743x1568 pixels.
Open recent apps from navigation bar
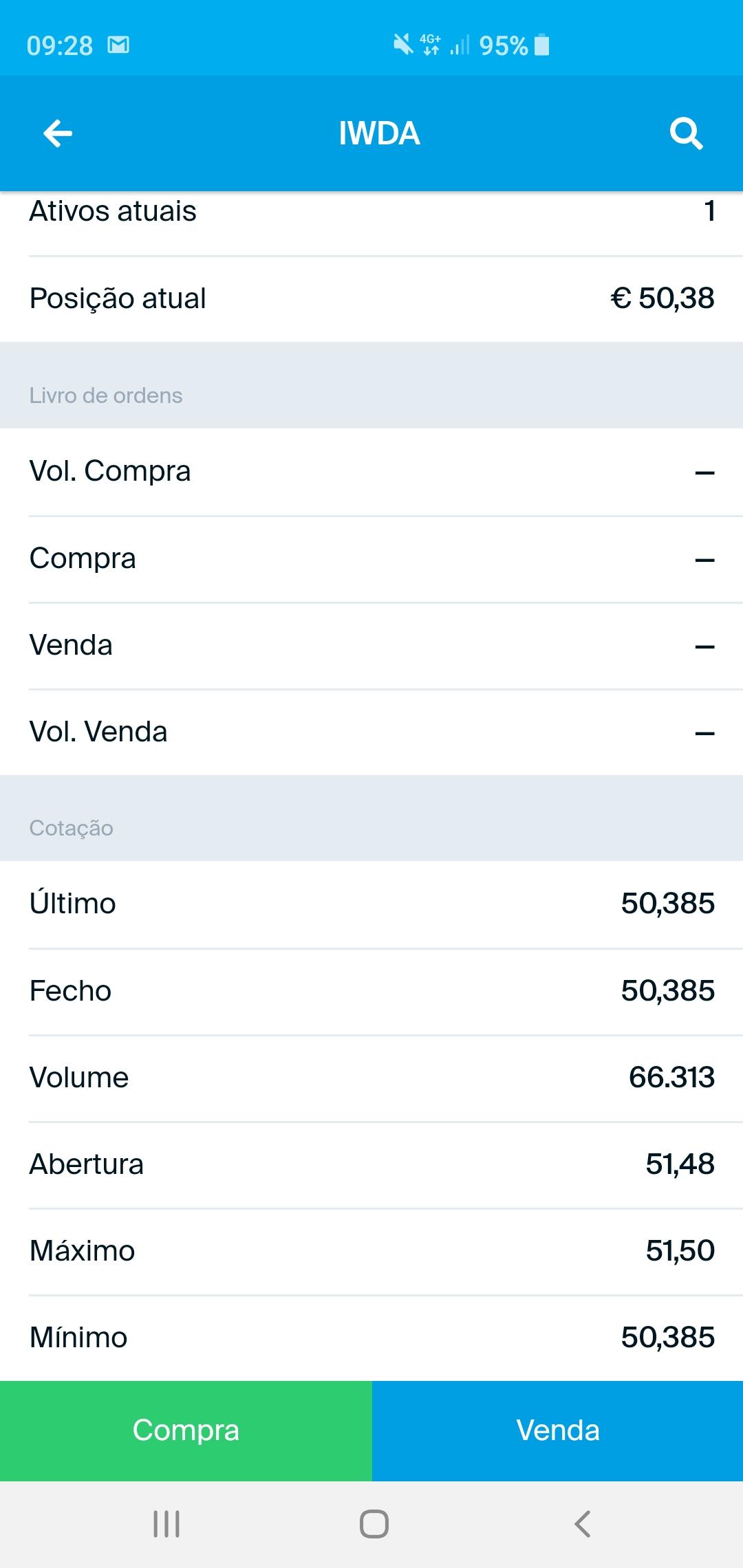[166, 1524]
